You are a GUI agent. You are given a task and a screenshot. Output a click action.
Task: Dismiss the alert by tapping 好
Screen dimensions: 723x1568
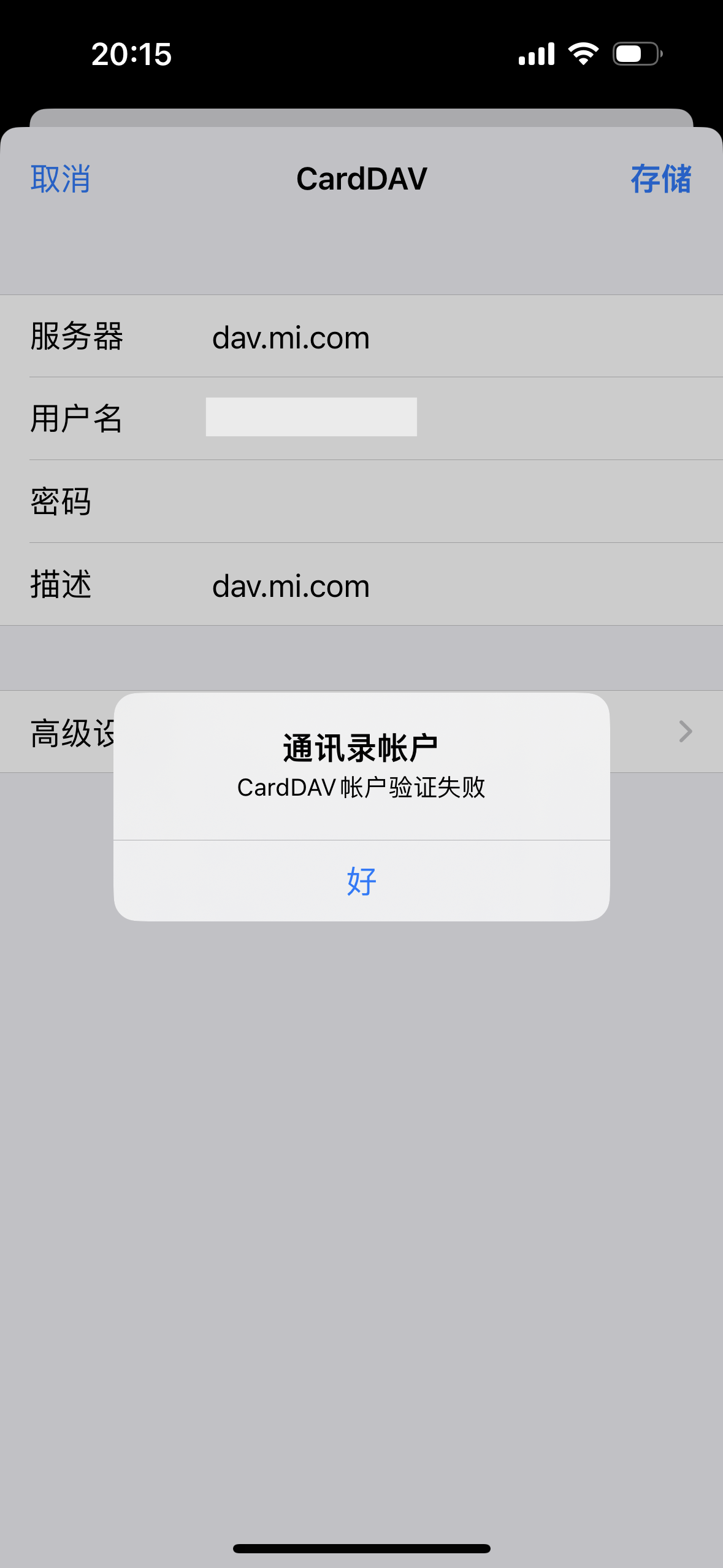(x=361, y=881)
